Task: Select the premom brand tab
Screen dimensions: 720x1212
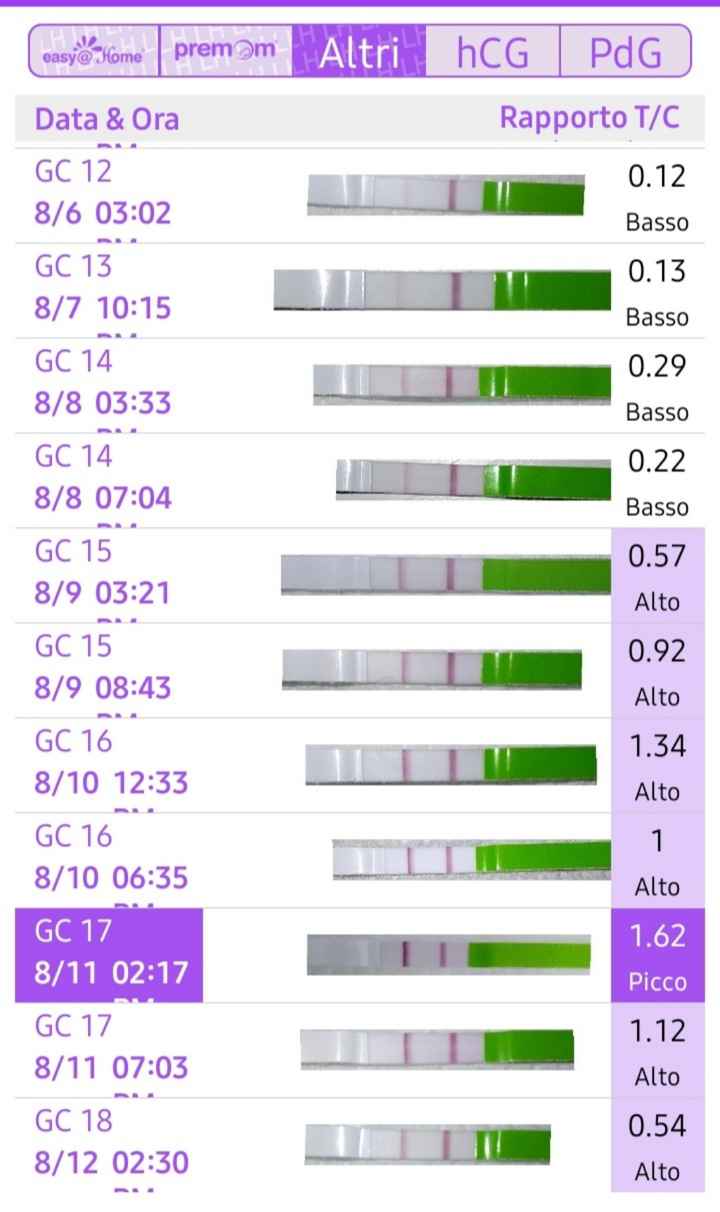Action: 225,52
